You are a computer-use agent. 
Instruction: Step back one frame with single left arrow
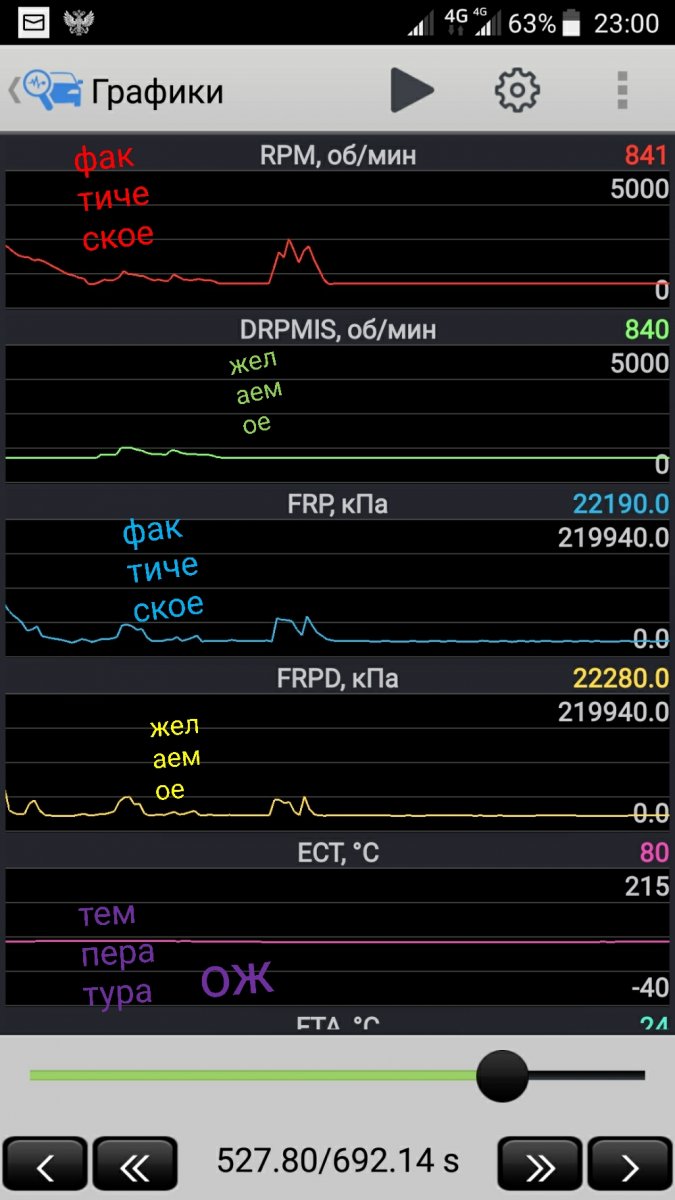(45, 1165)
